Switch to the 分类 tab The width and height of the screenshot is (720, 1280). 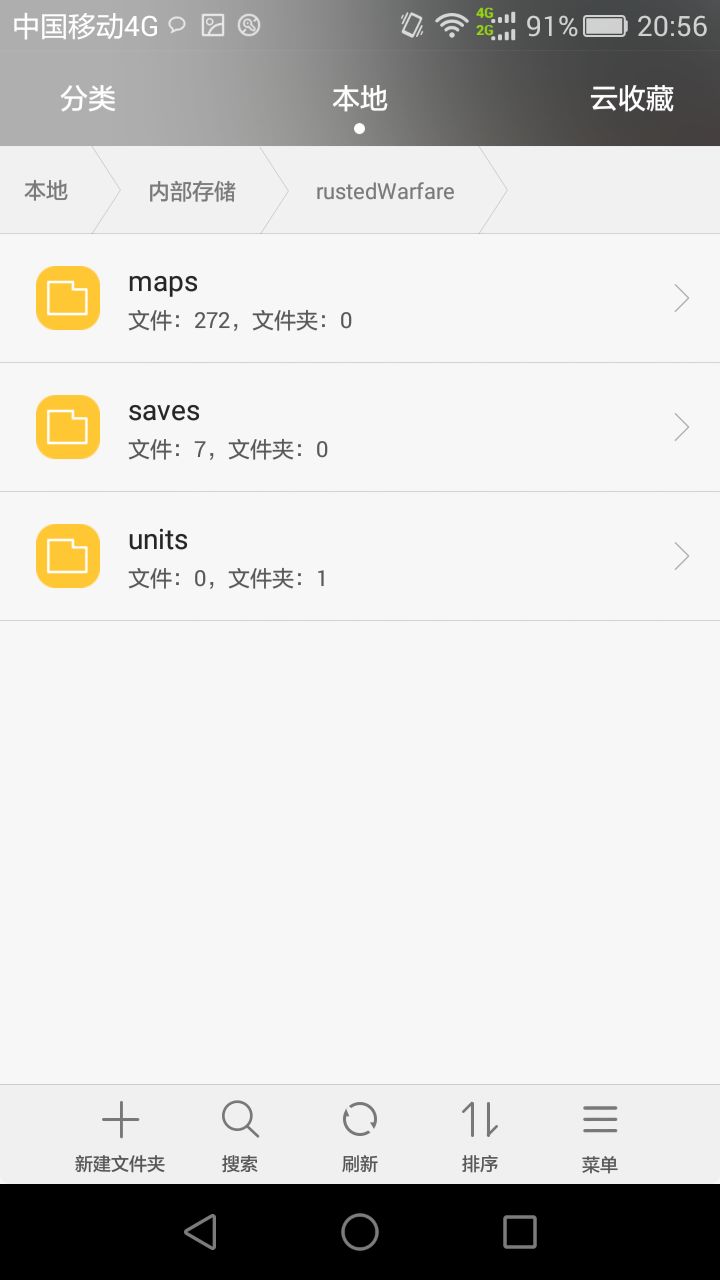pyautogui.click(x=89, y=99)
